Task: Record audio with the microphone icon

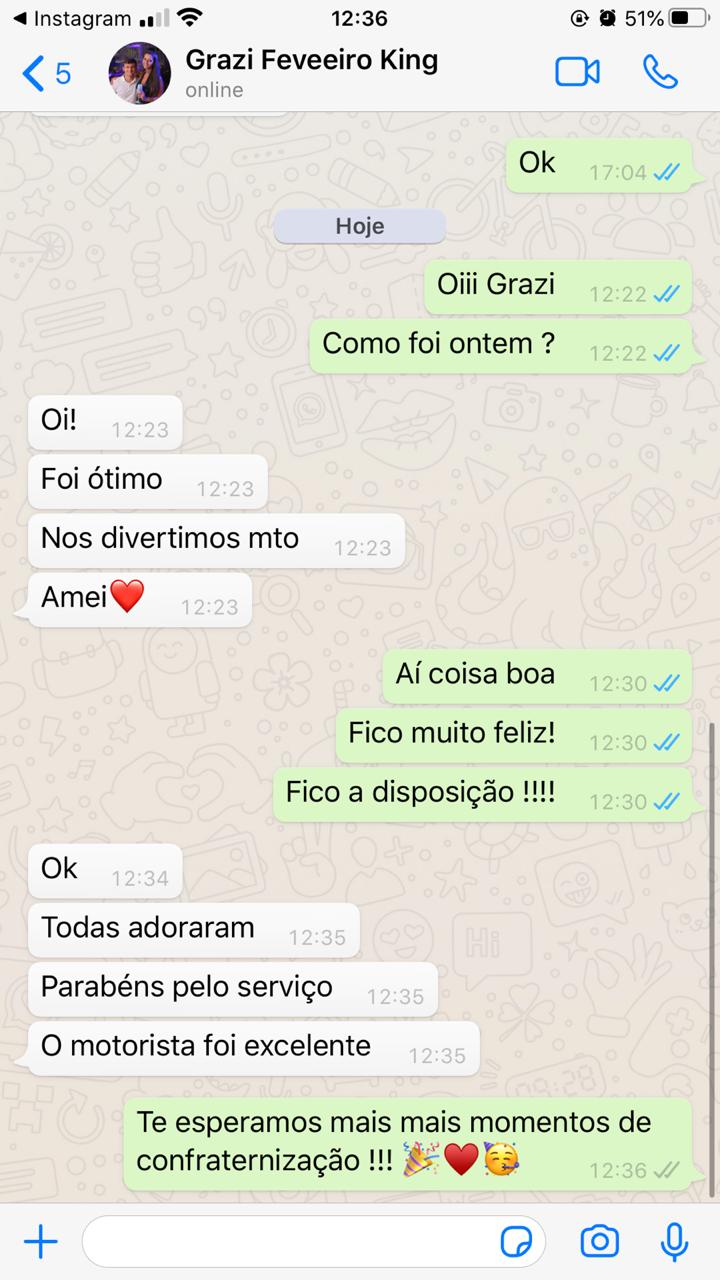Action: (672, 1241)
